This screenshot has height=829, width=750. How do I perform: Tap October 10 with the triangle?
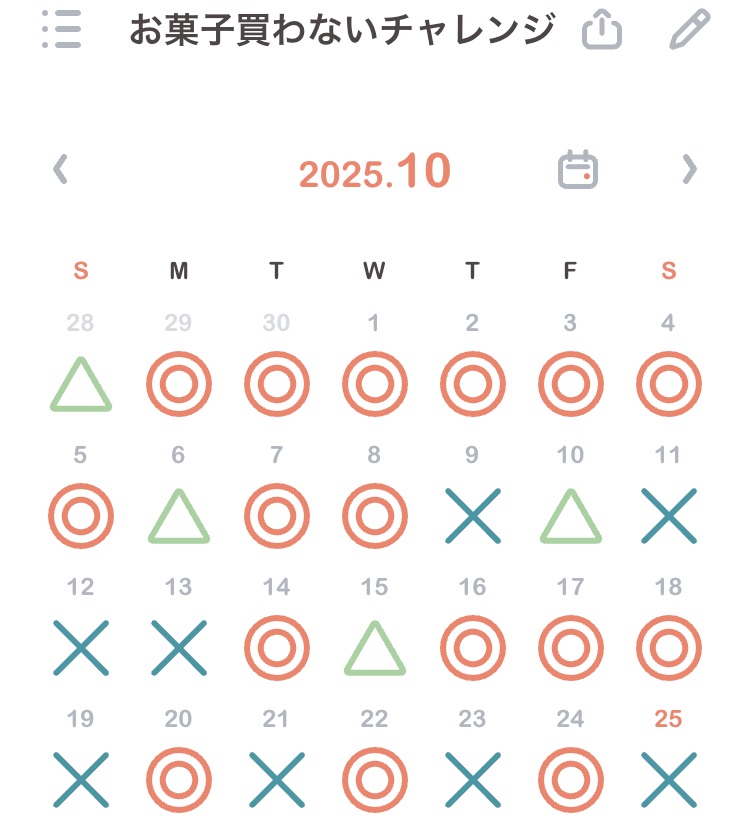tap(570, 517)
